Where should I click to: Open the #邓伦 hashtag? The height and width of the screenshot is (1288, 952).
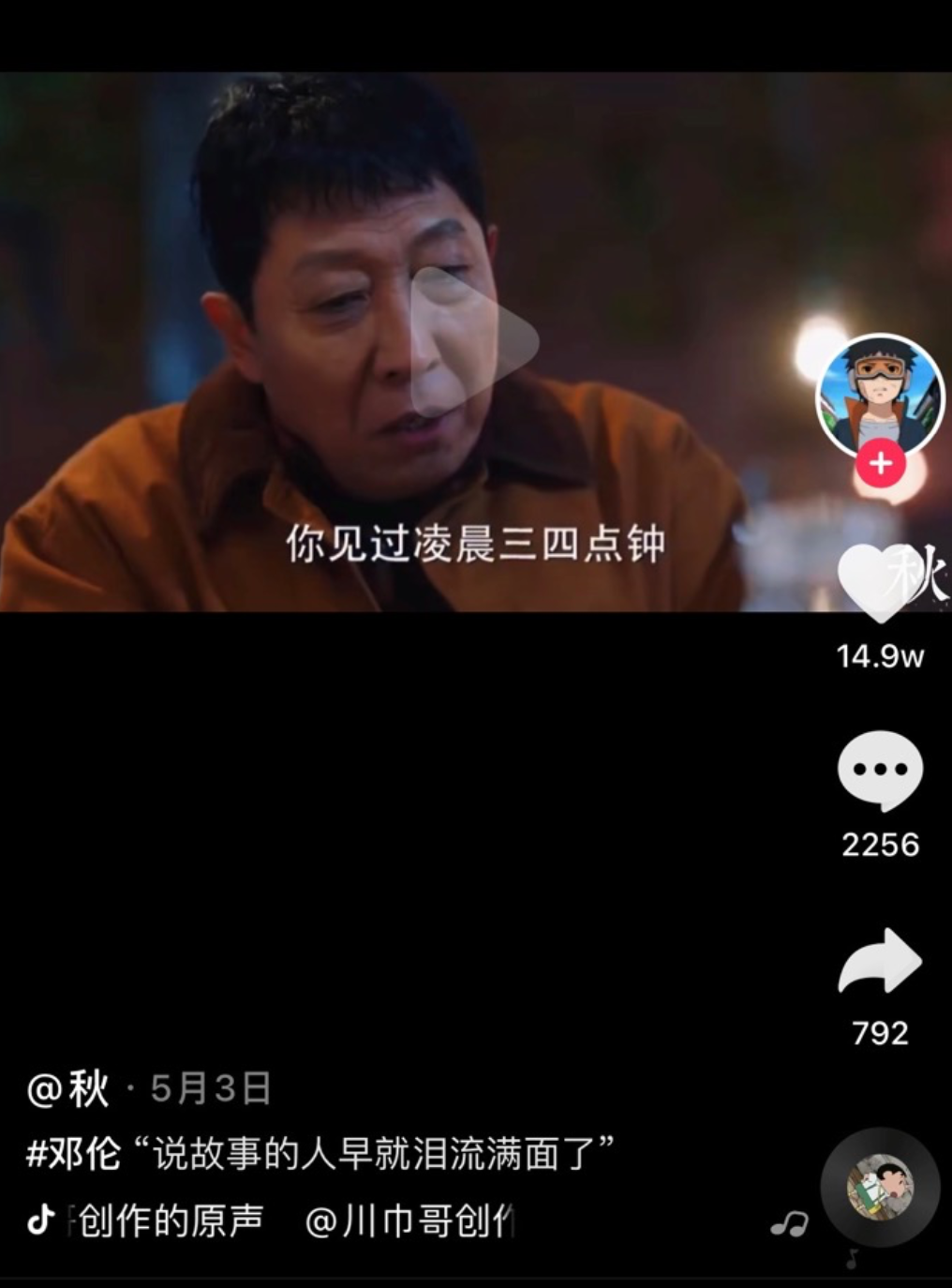click(x=73, y=1154)
